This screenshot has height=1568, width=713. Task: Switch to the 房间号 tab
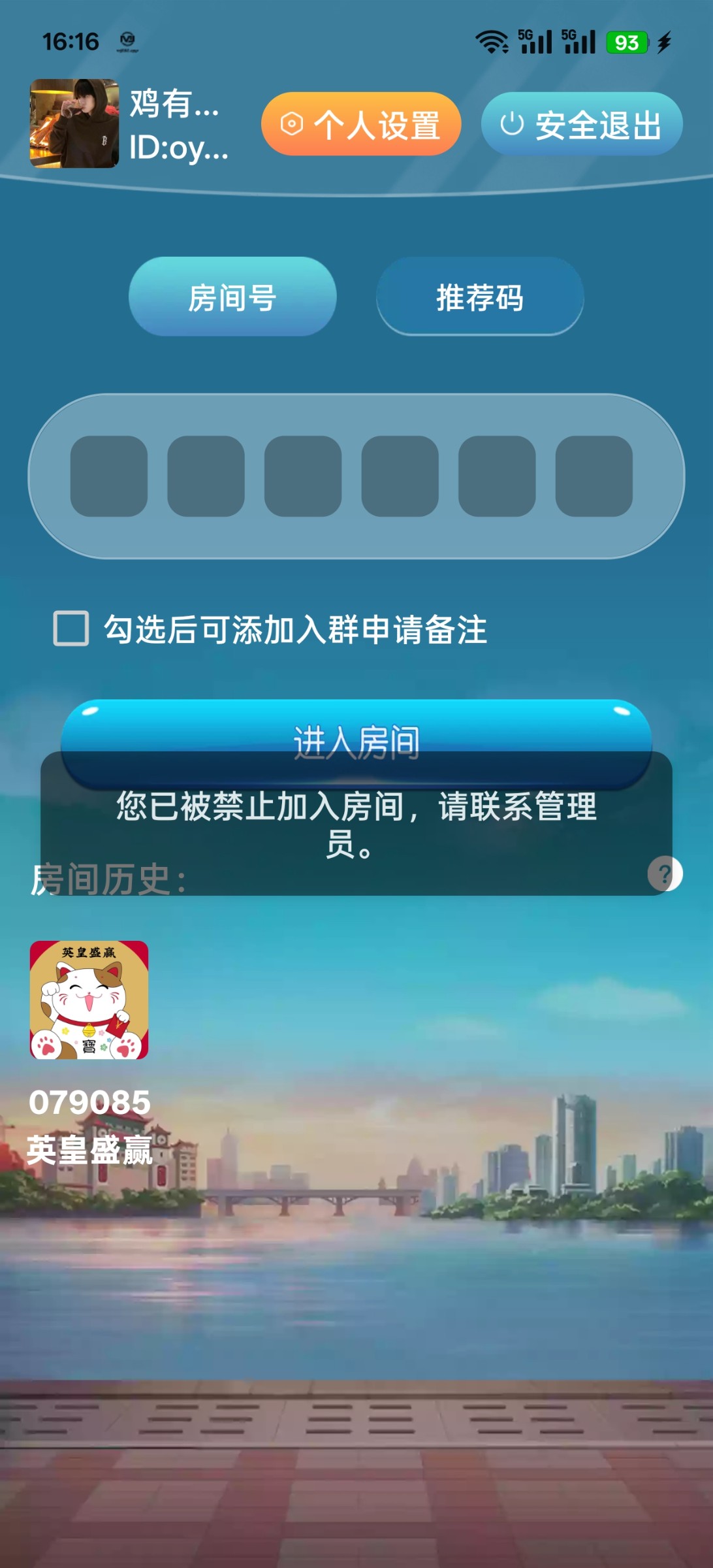click(232, 297)
